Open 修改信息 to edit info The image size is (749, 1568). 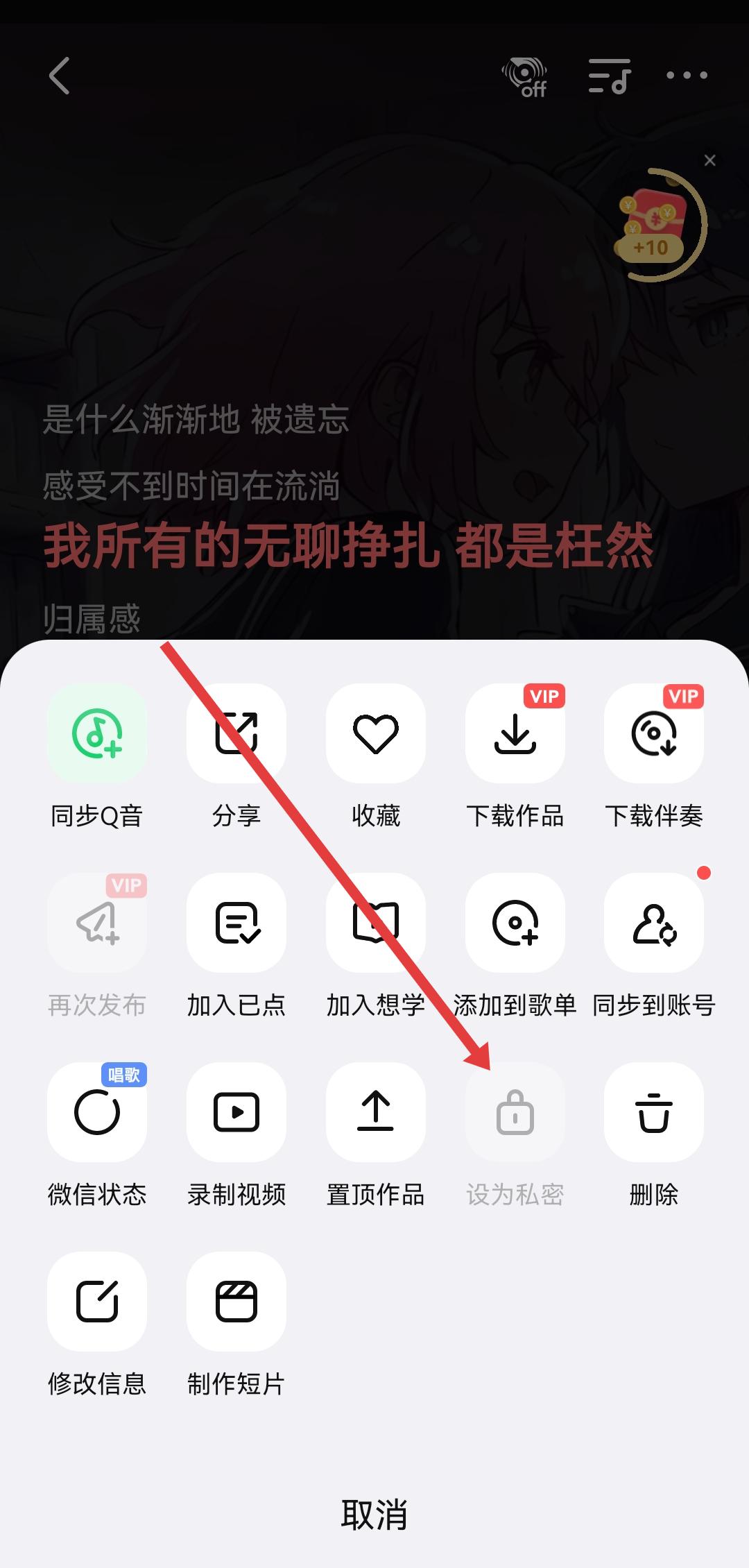pyautogui.click(x=97, y=1302)
